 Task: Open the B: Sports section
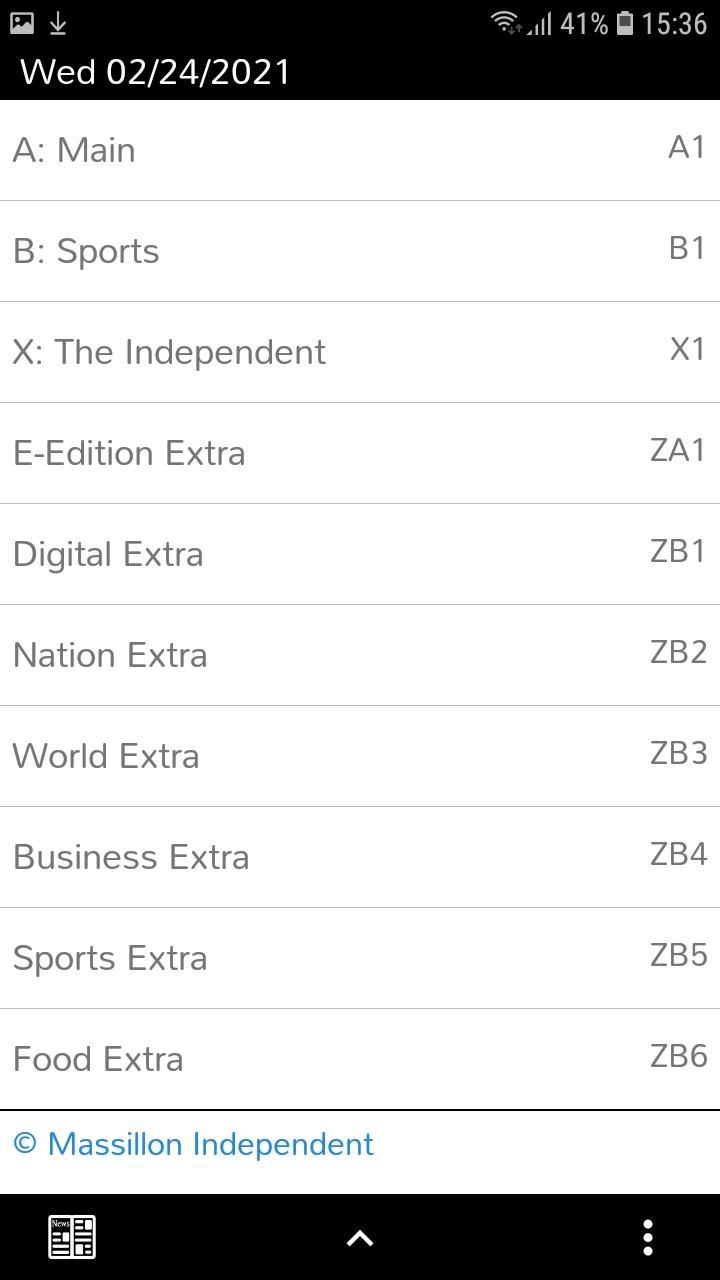click(x=360, y=251)
